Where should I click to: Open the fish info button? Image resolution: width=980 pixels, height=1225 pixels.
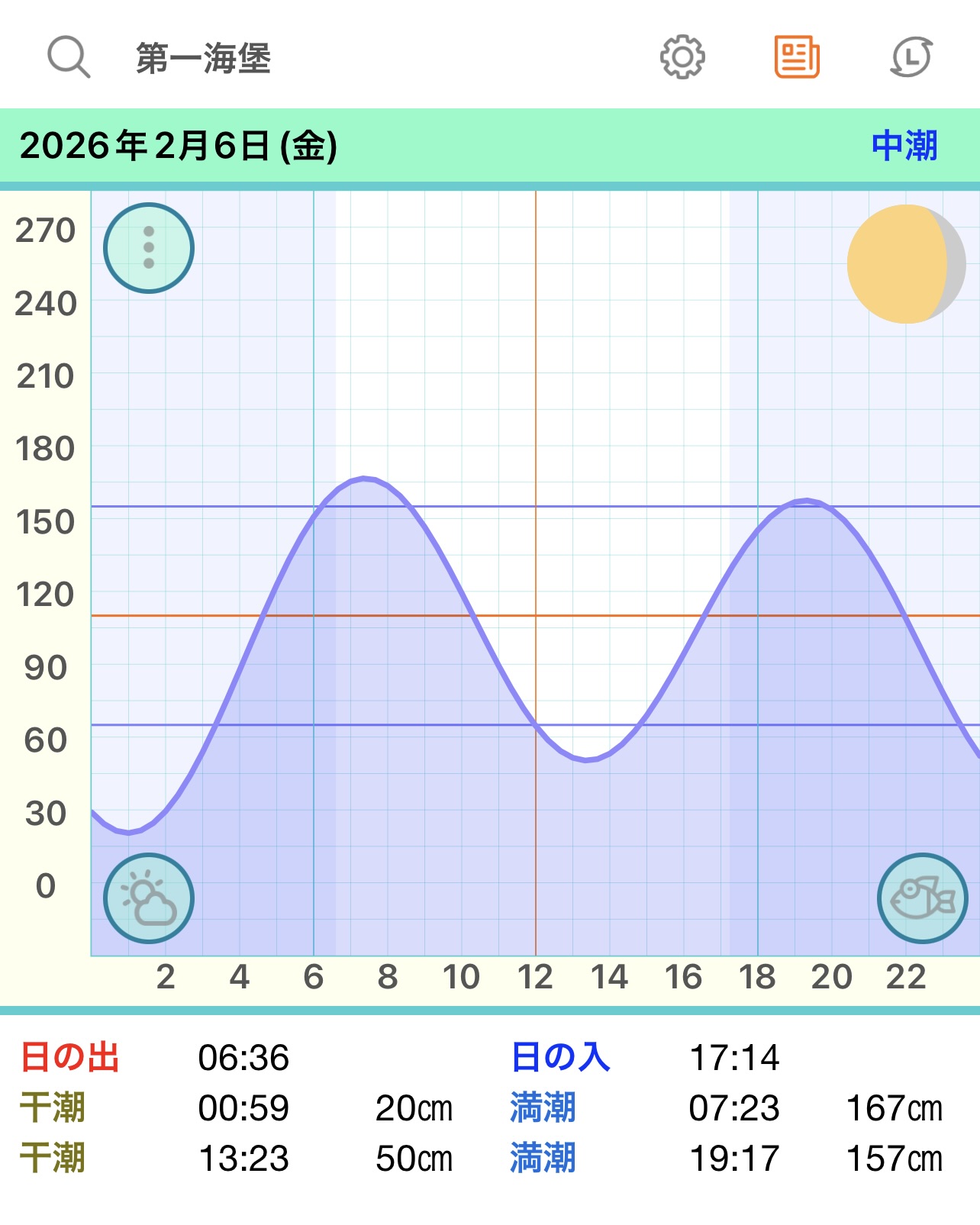[x=922, y=898]
